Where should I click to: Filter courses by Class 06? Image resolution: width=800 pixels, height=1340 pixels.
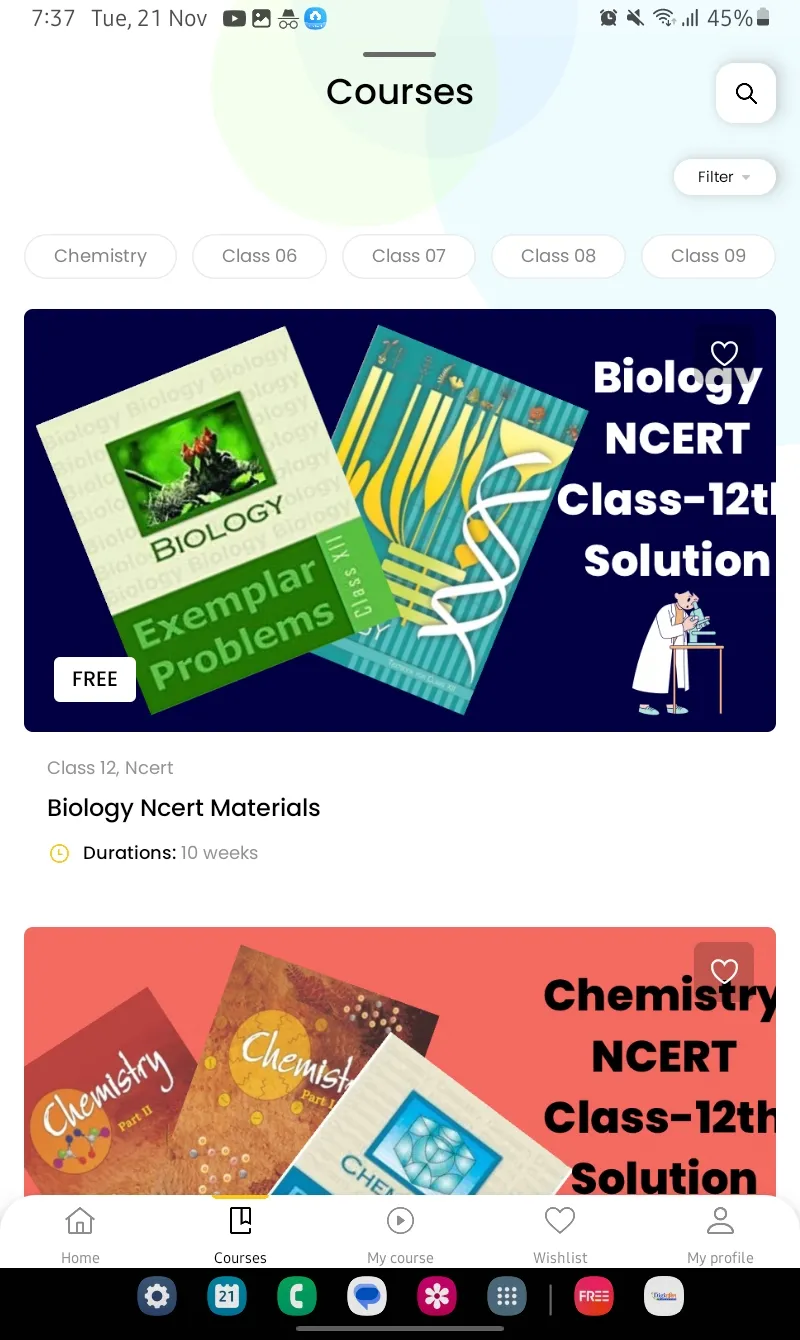pos(259,256)
